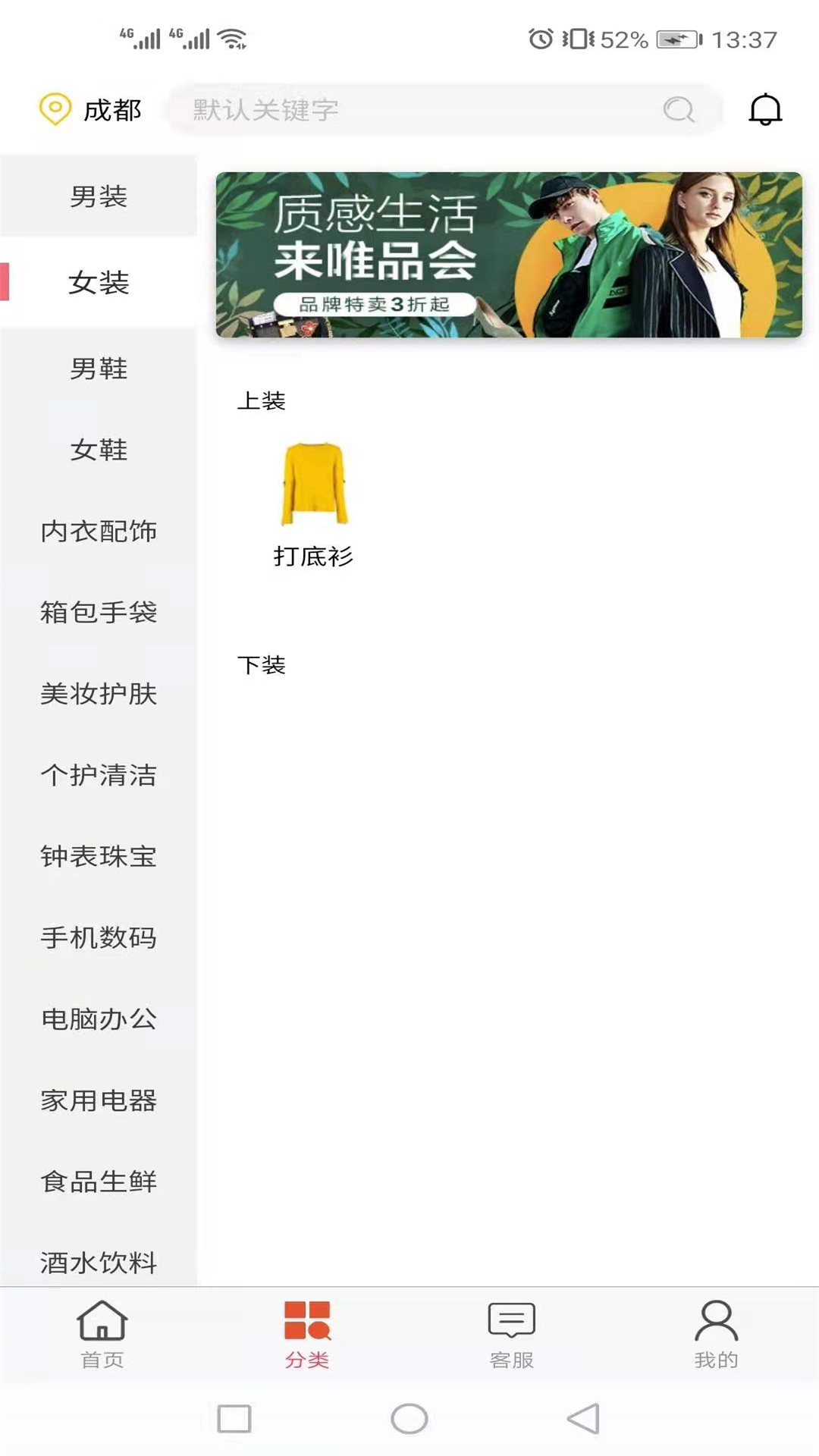Viewport: 819px width, 1456px height.
Task: Select the 女装 category tab
Action: (x=99, y=282)
